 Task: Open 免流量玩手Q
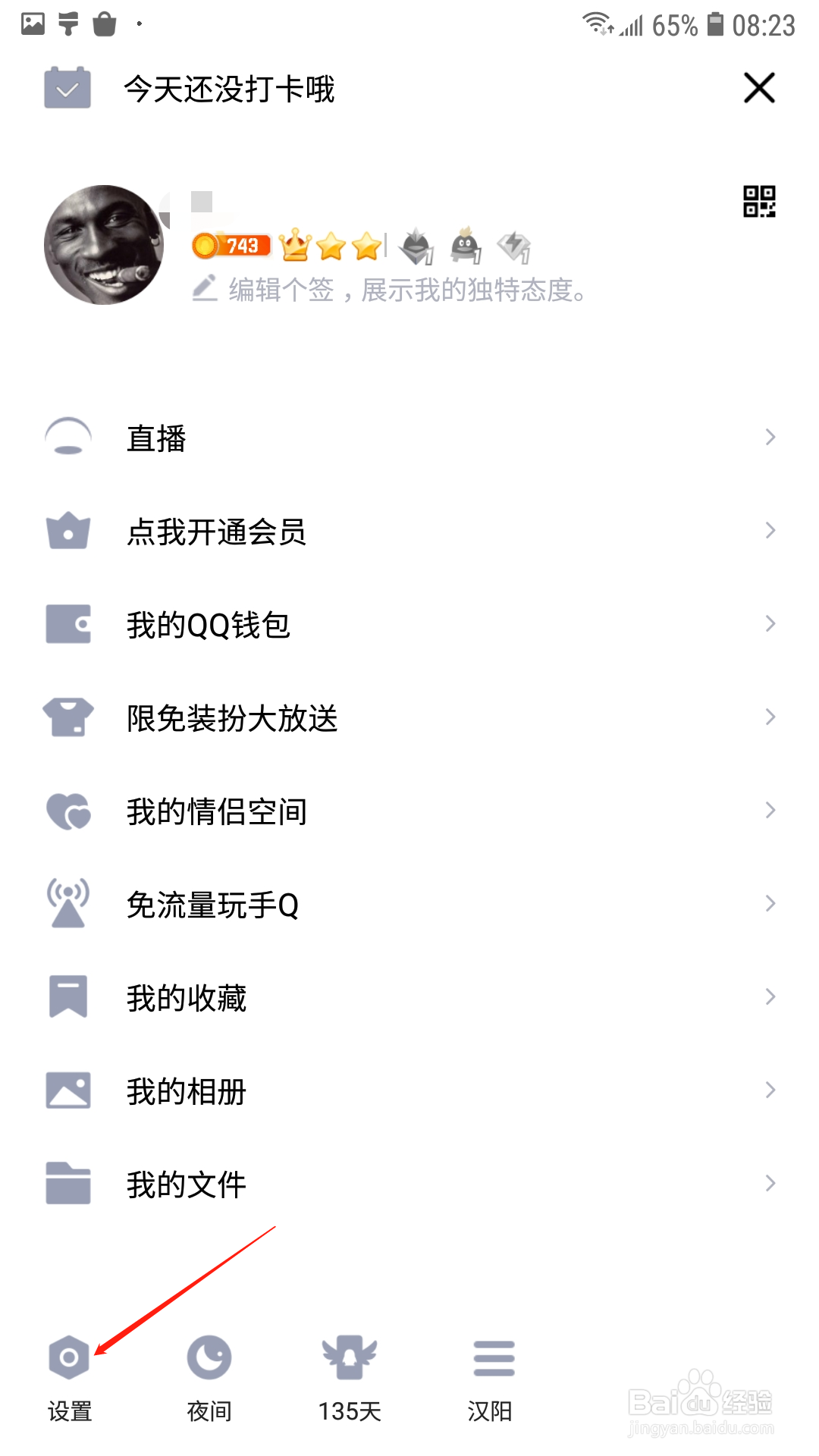[409, 905]
